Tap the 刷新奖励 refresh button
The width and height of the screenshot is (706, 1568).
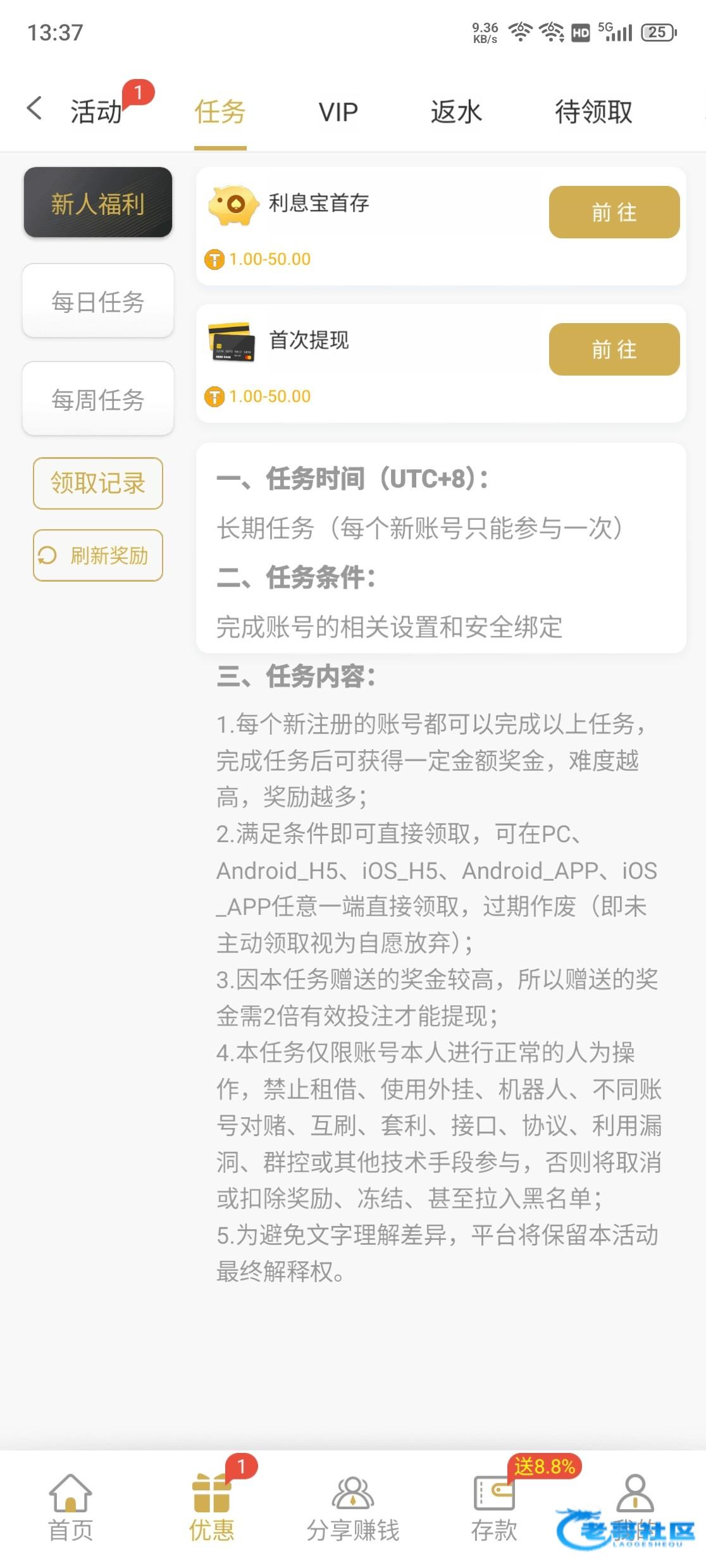point(98,556)
